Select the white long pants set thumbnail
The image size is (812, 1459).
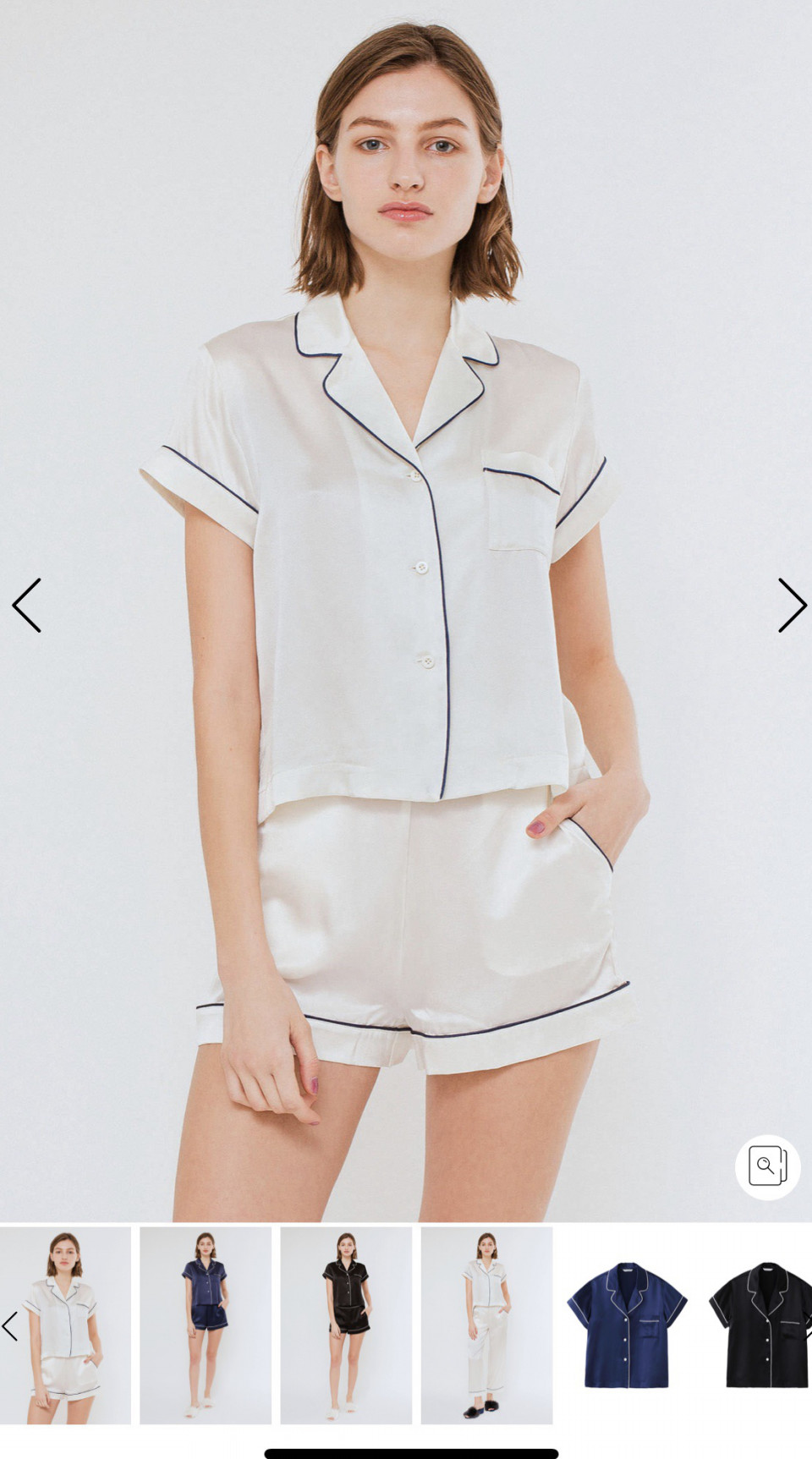[486, 1325]
